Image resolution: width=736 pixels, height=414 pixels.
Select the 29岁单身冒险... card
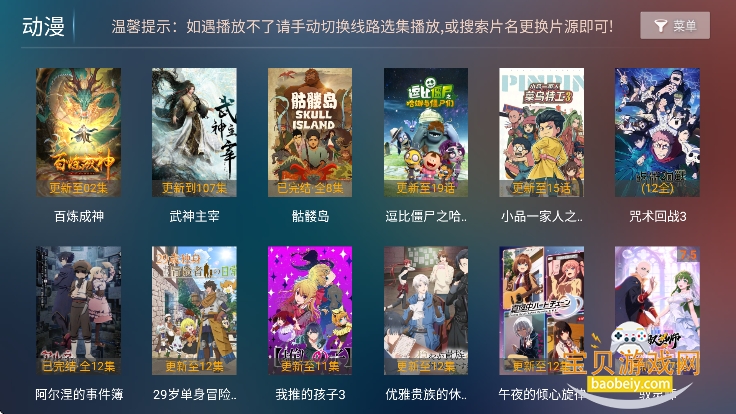(194, 311)
